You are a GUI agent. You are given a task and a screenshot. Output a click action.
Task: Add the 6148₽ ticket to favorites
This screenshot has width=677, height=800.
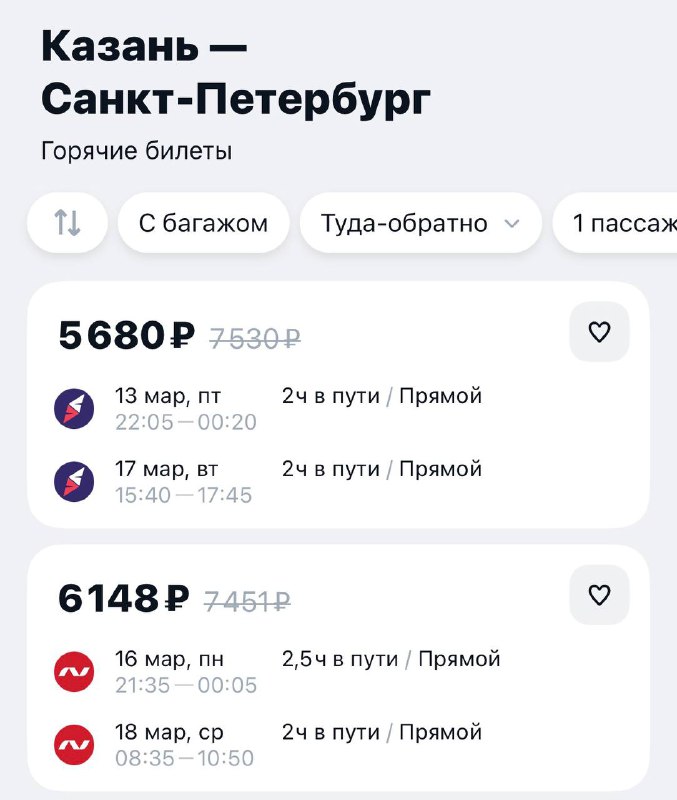click(x=599, y=596)
